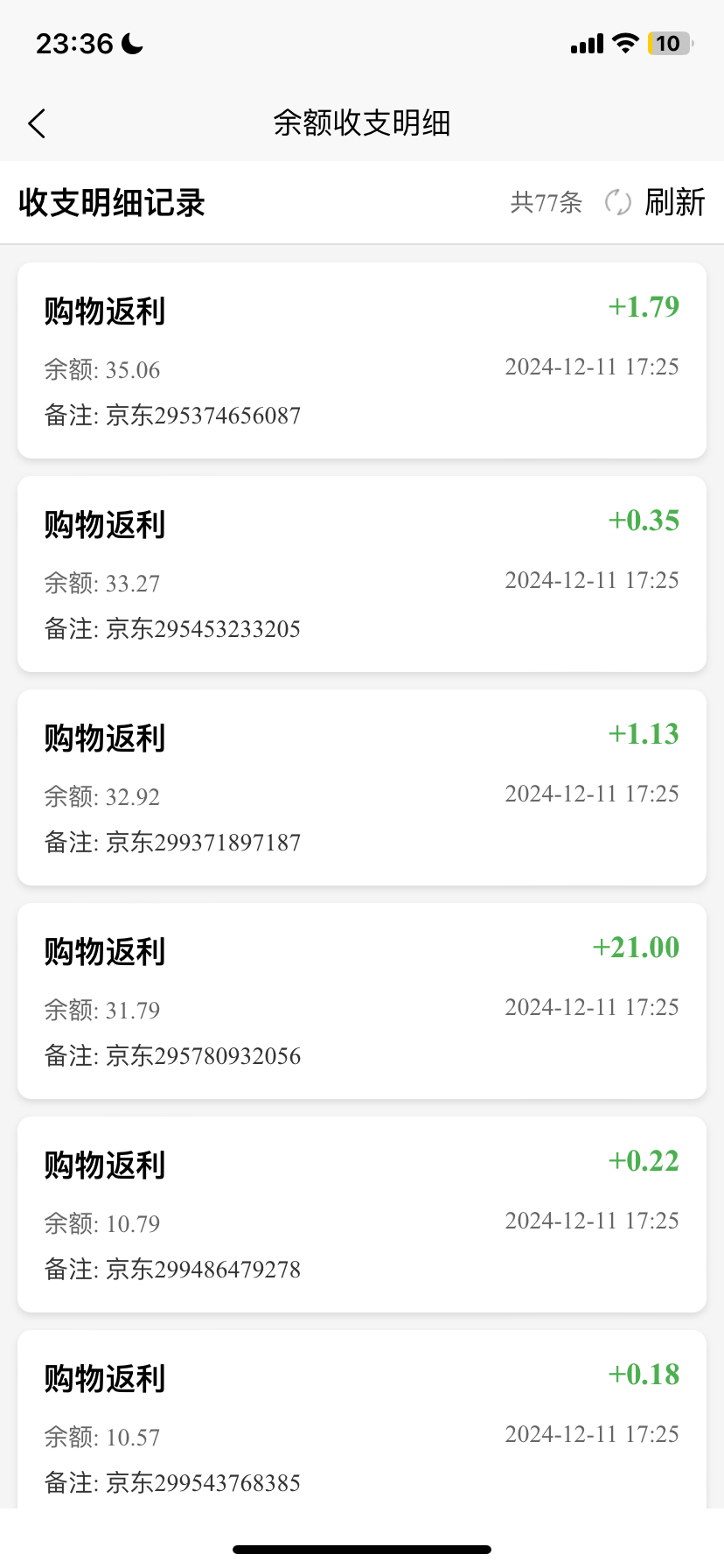Click the 23:36 clock in status bar
Screen dimensions: 724x1568
coord(73,41)
